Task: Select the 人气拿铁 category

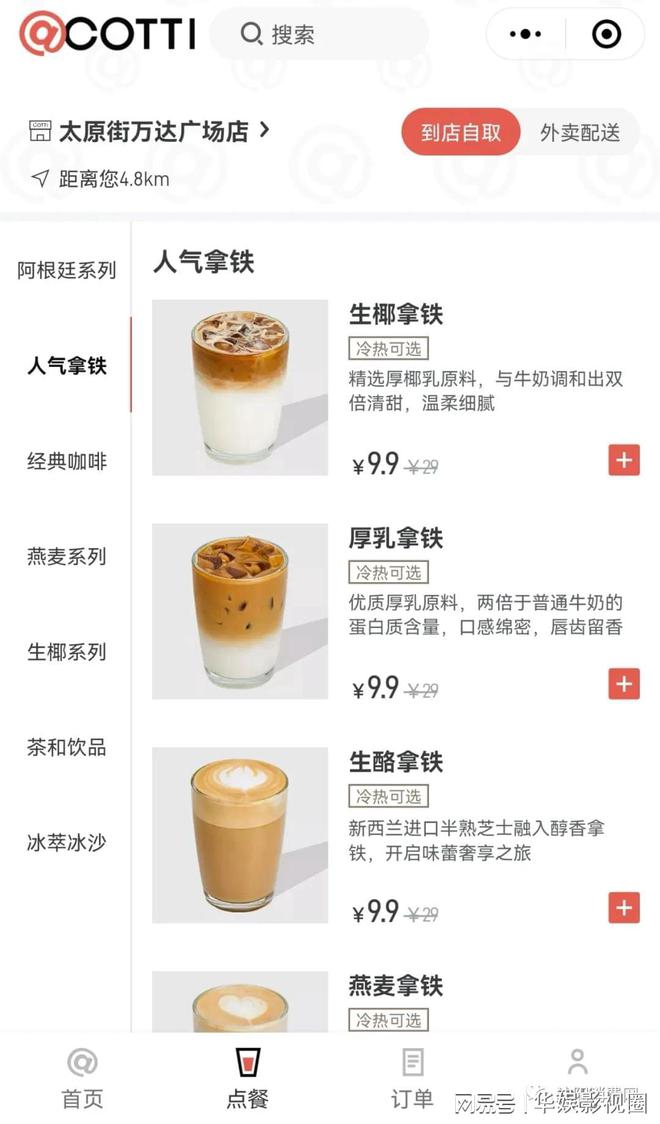Action: [66, 366]
